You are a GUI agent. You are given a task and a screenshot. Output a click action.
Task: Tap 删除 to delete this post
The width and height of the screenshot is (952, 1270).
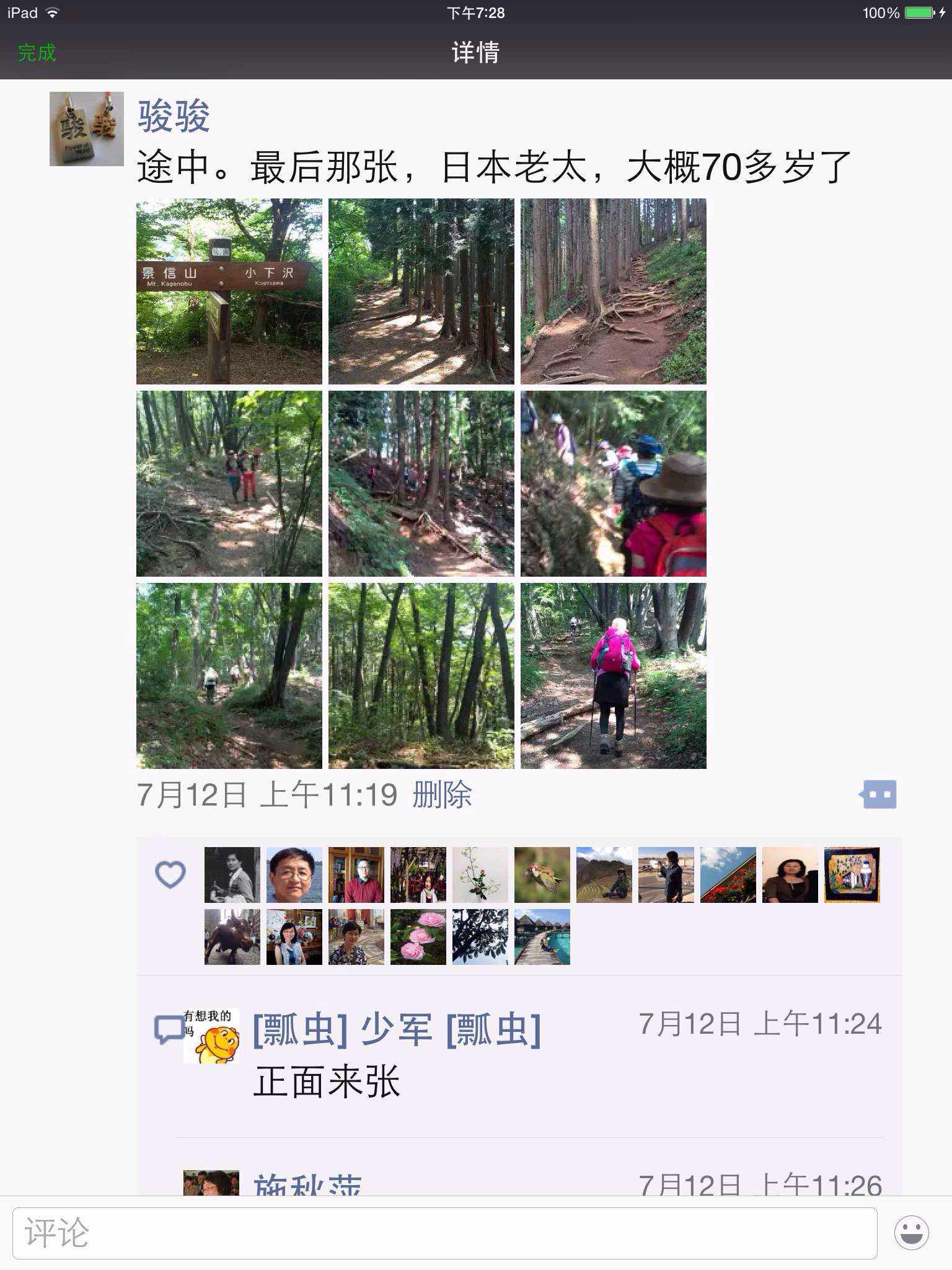tap(442, 794)
